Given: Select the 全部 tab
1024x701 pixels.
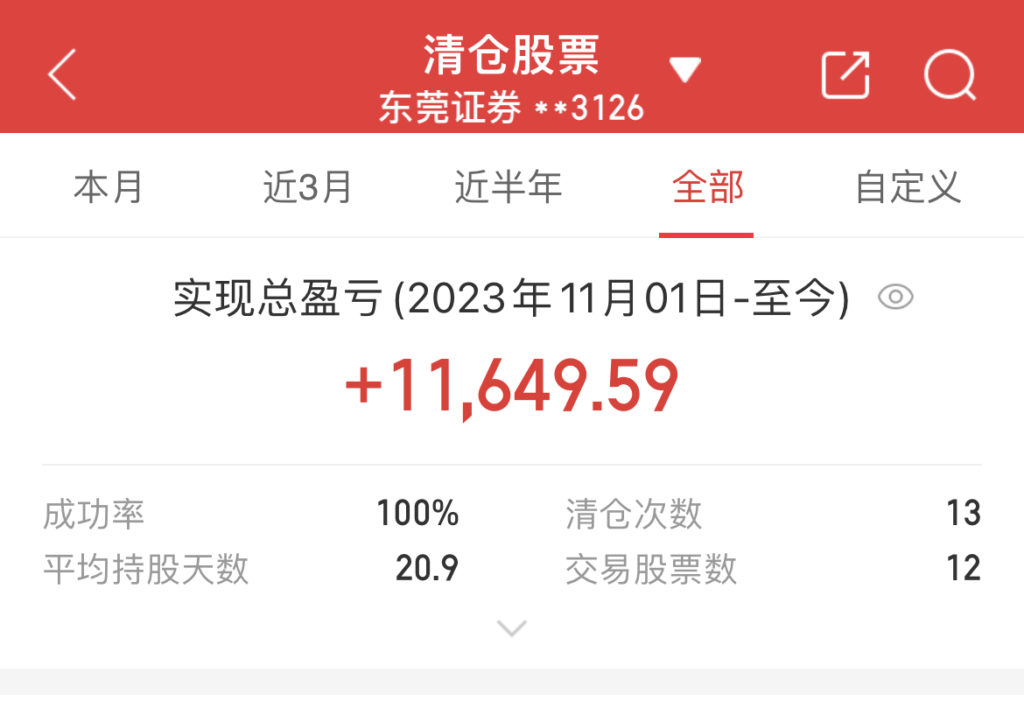Looking at the screenshot, I should pos(707,187).
